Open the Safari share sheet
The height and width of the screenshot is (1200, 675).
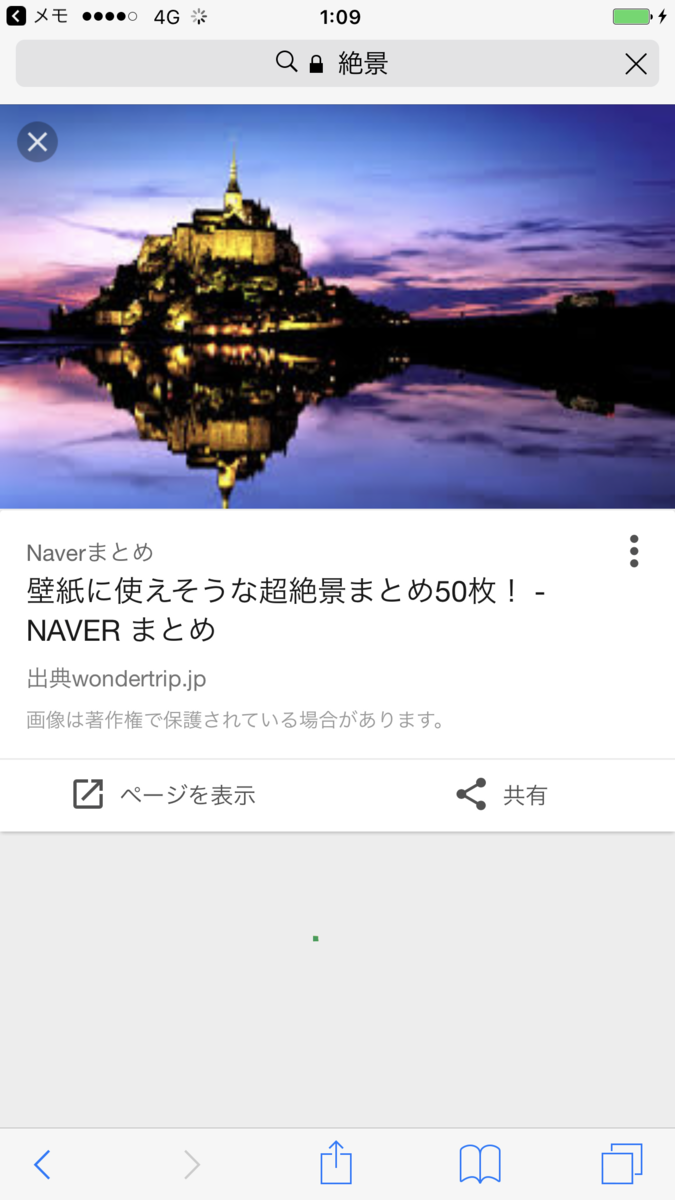click(336, 1163)
